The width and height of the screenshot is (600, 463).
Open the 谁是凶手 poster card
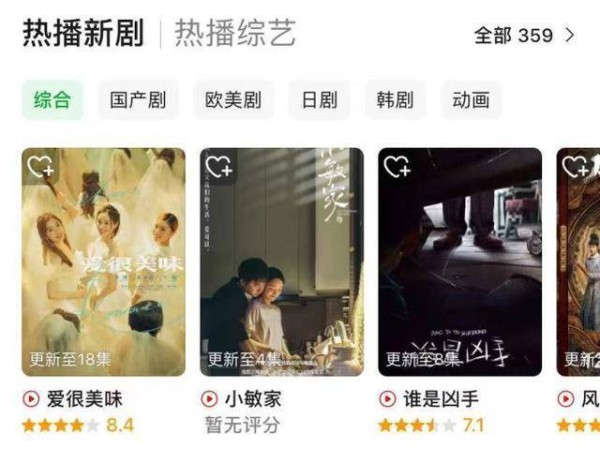(x=459, y=262)
